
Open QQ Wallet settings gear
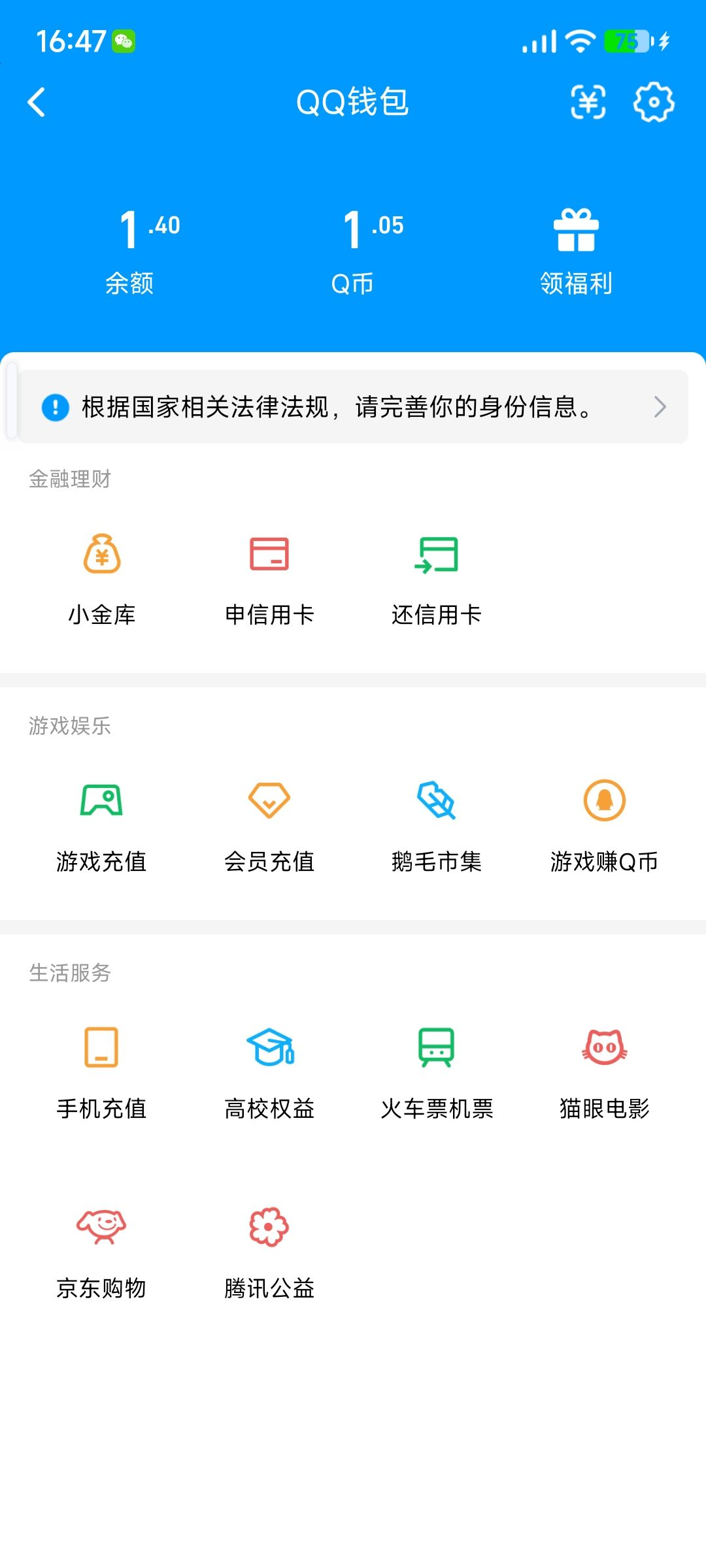coord(652,103)
